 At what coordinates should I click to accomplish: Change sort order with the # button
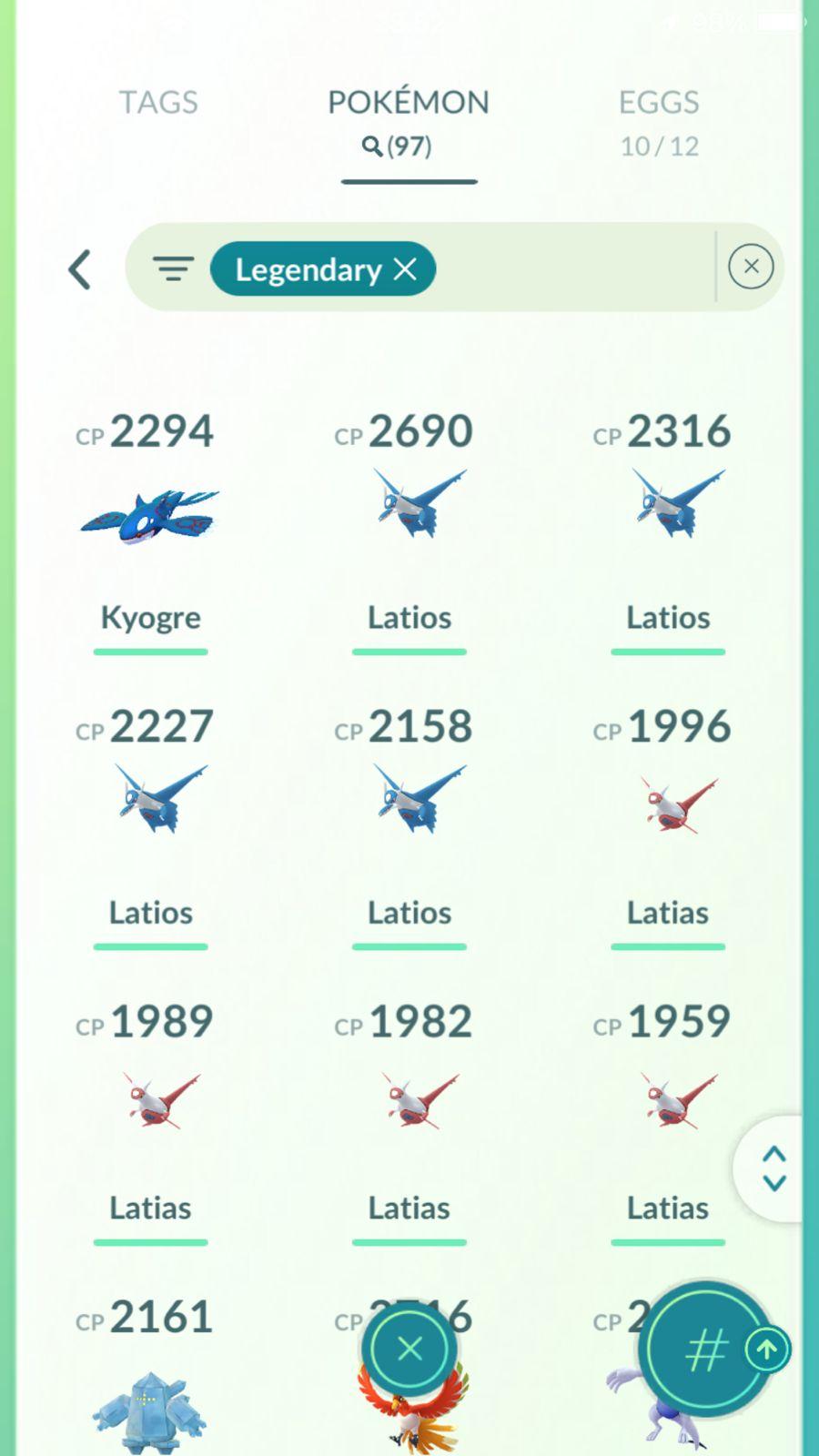point(706,1350)
